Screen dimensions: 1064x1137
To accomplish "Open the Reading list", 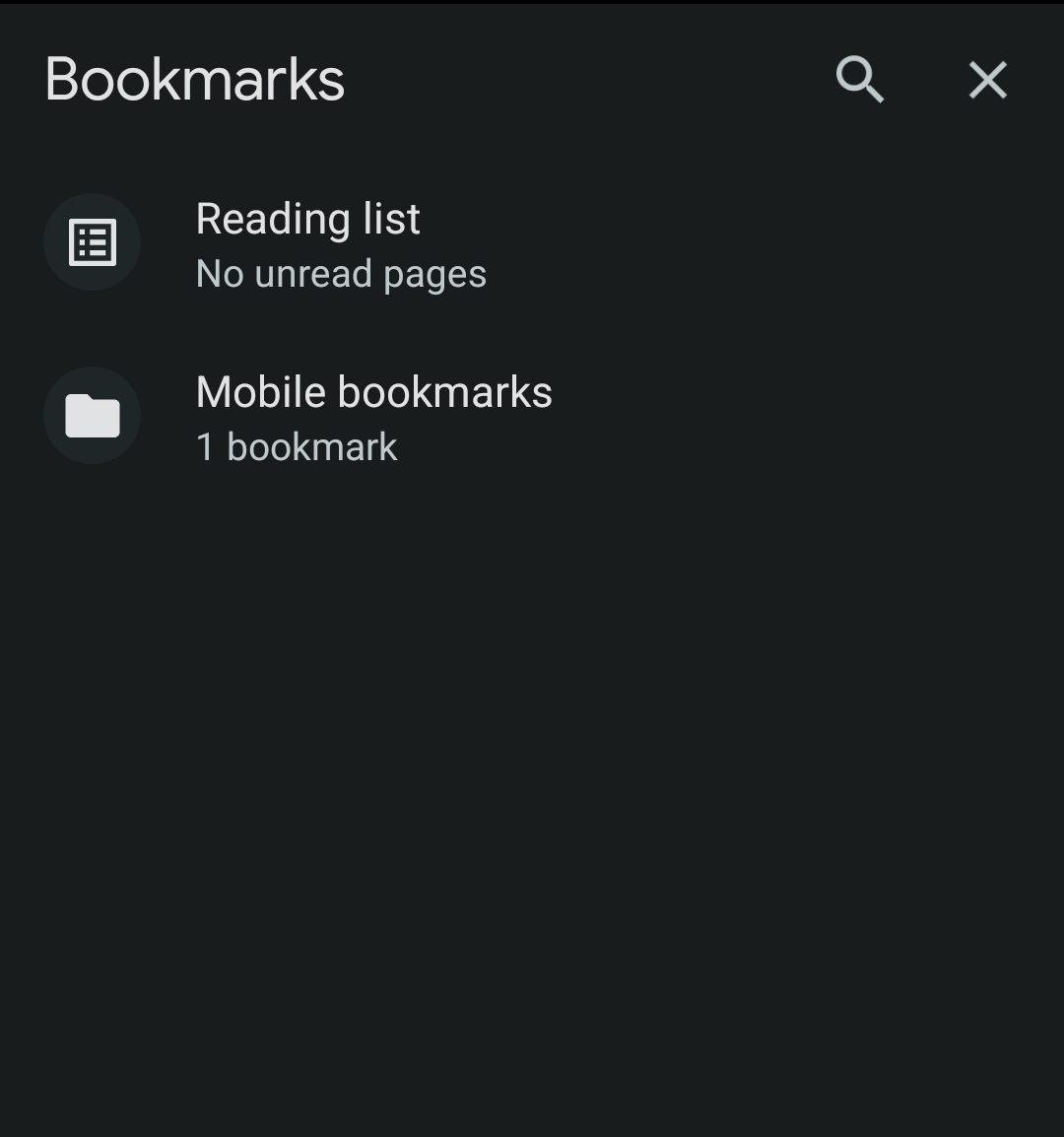I will point(307,242).
